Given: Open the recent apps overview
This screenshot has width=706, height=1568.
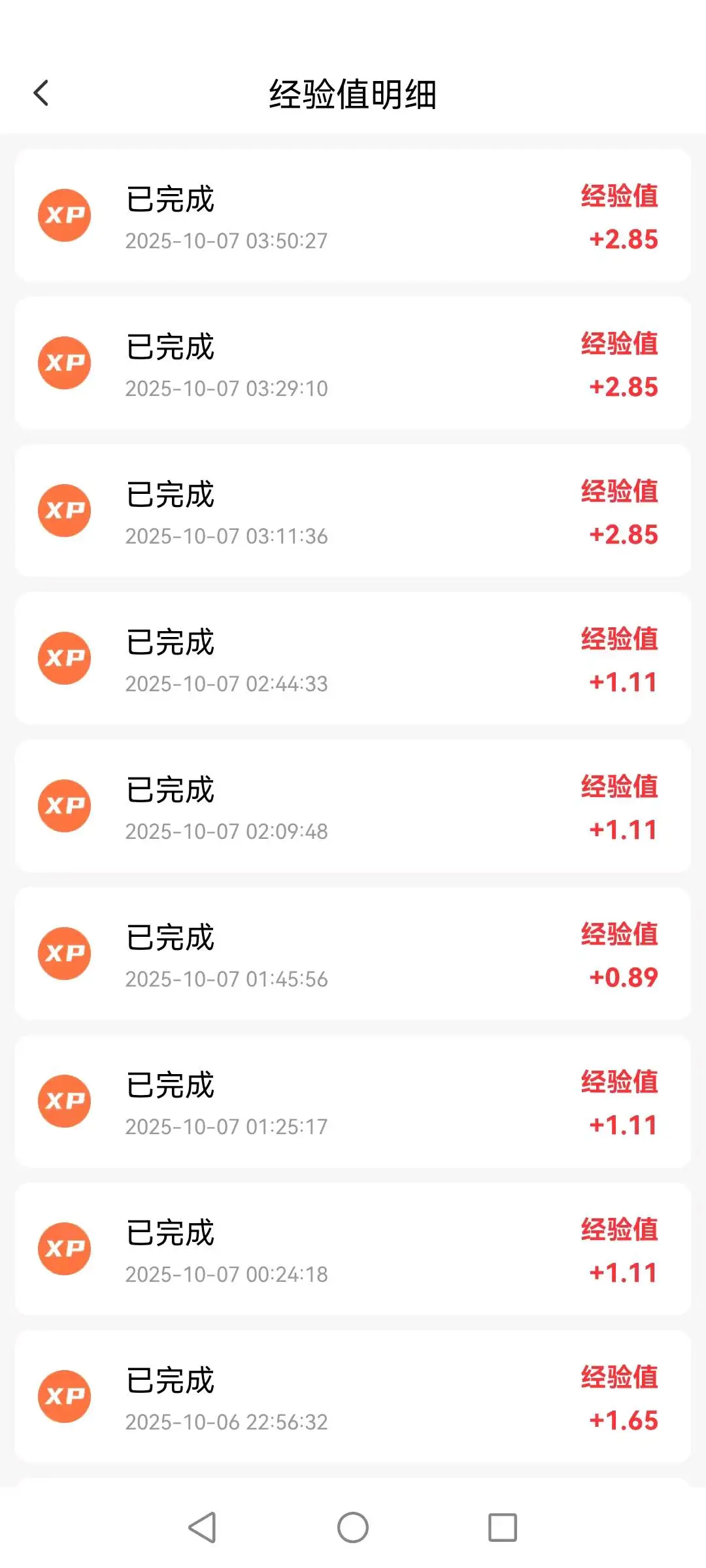Looking at the screenshot, I should coord(503,1527).
